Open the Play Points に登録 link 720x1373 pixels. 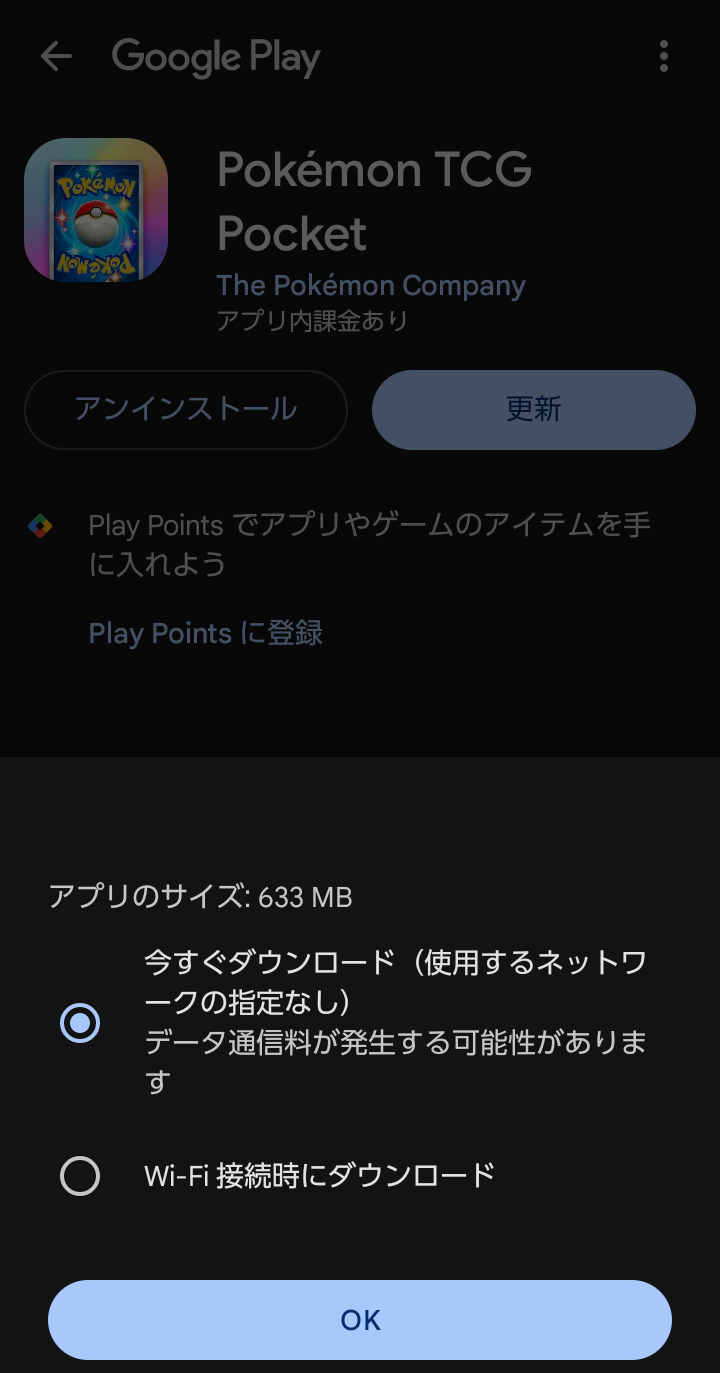[205, 634]
